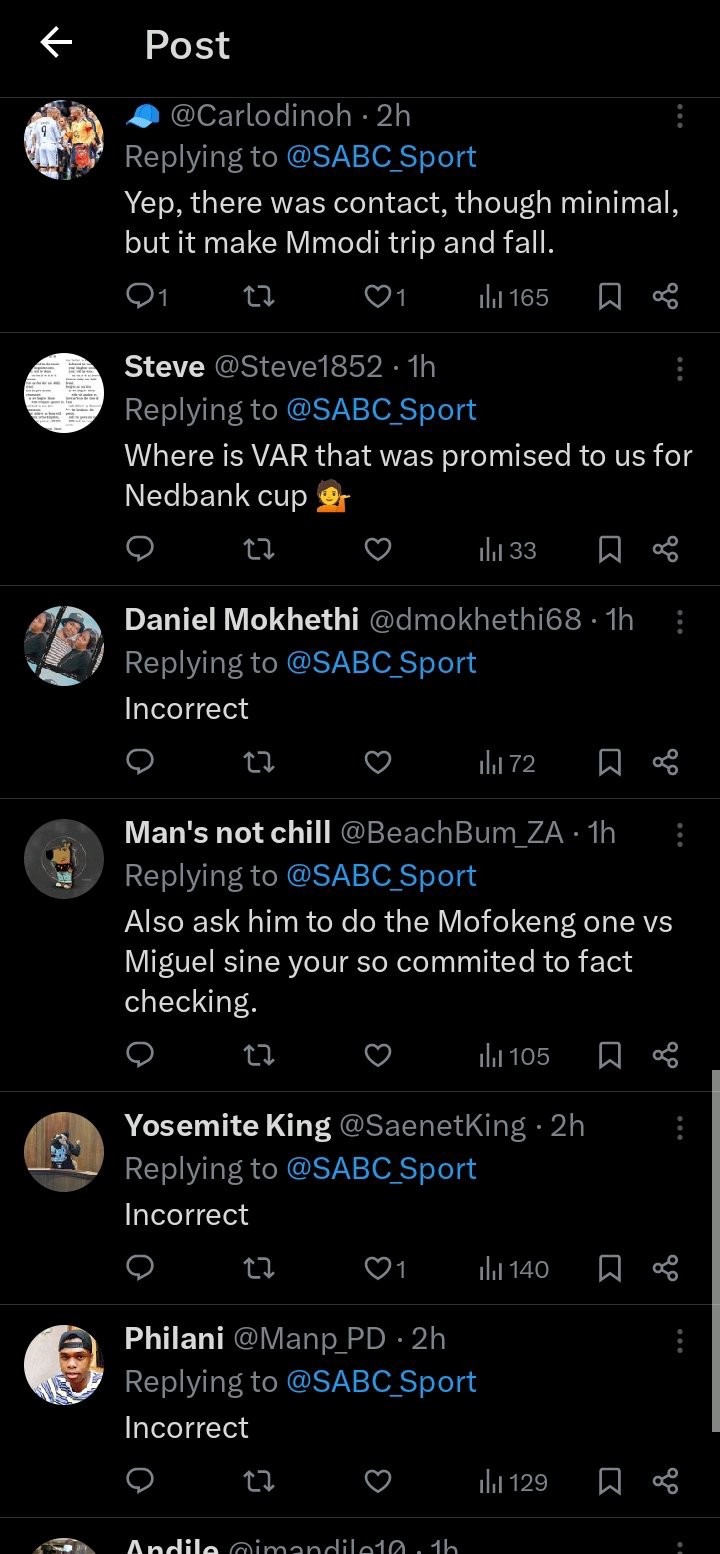
Task: Open the overflow menu on Yosemite King's reply
Action: pos(680,1128)
